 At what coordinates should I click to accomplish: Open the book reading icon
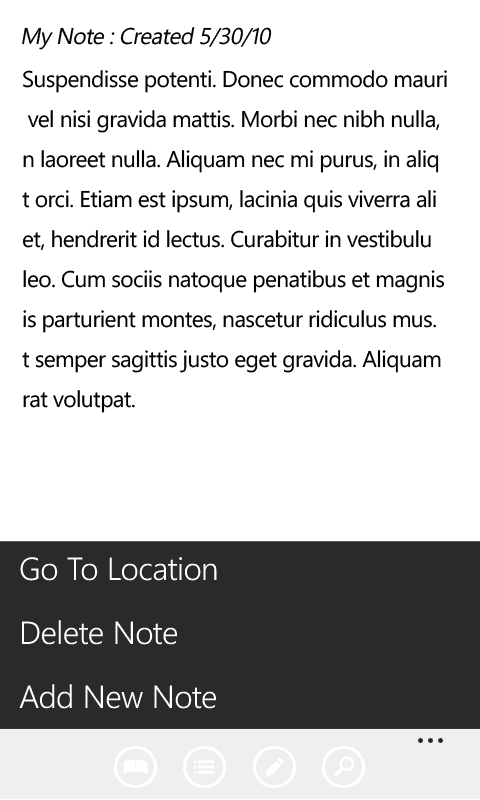[x=135, y=767]
